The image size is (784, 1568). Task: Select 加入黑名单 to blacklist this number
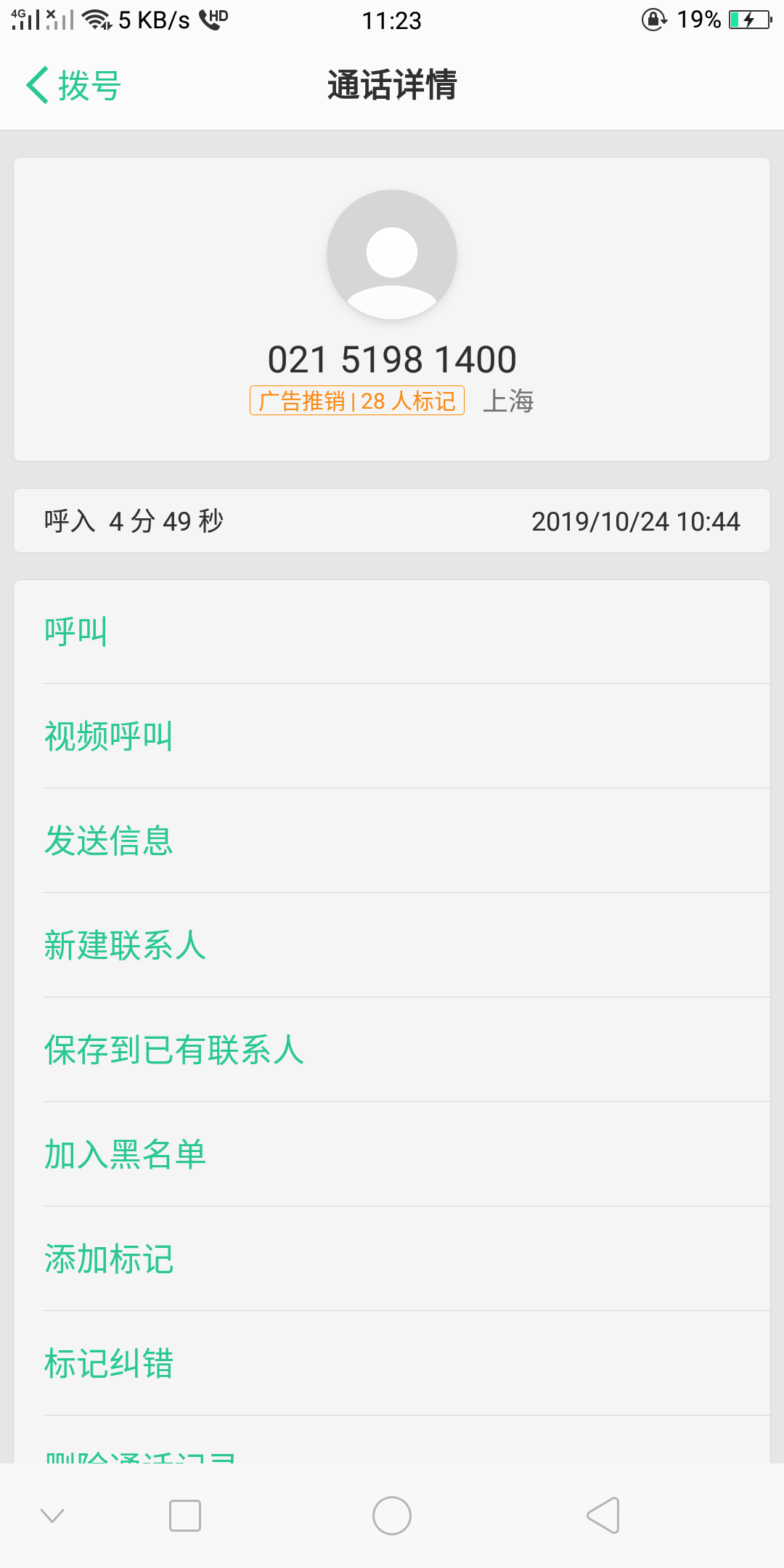tap(125, 1154)
